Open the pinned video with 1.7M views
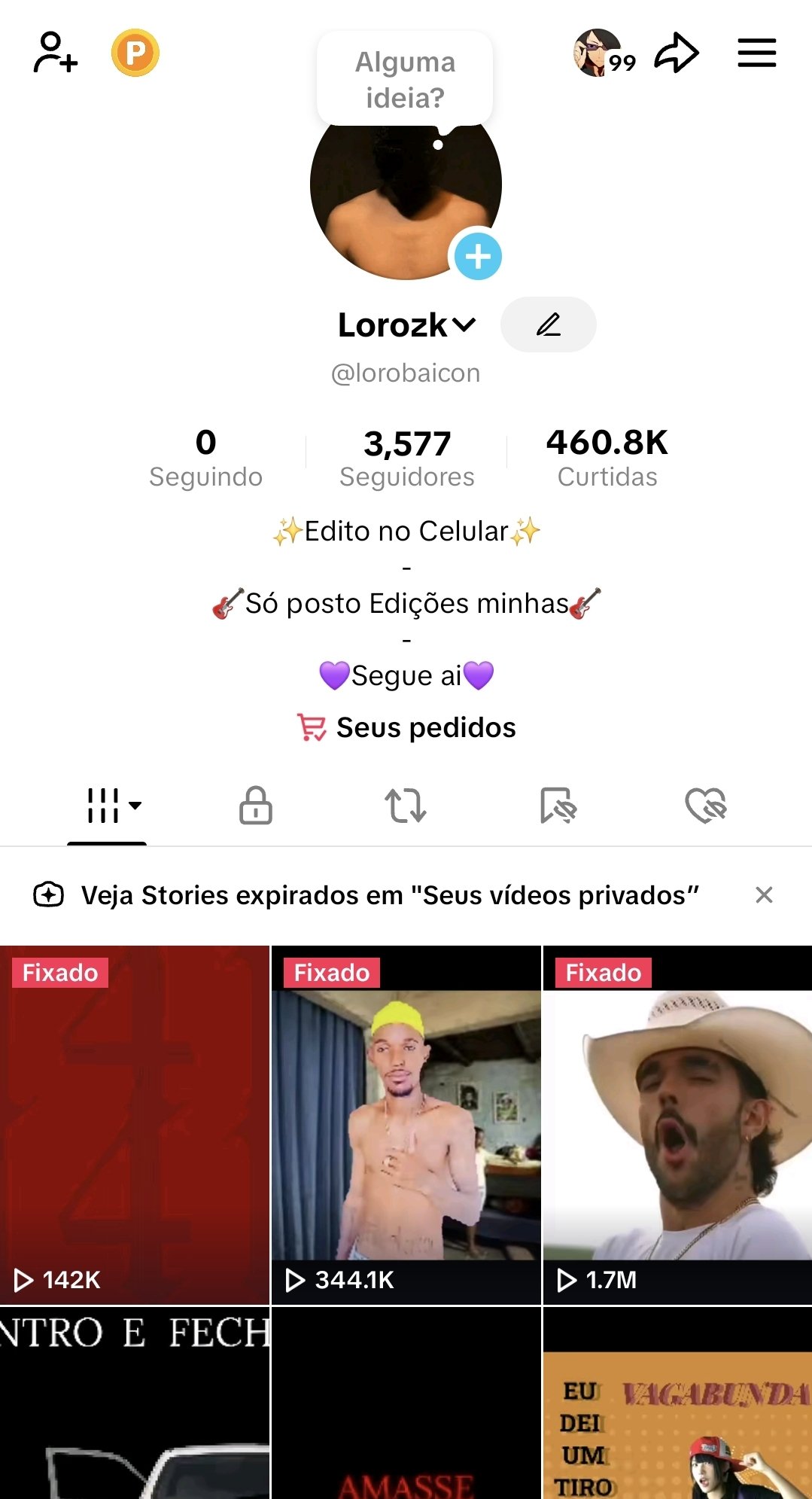The height and width of the screenshot is (1499, 812). pyautogui.click(x=677, y=1125)
